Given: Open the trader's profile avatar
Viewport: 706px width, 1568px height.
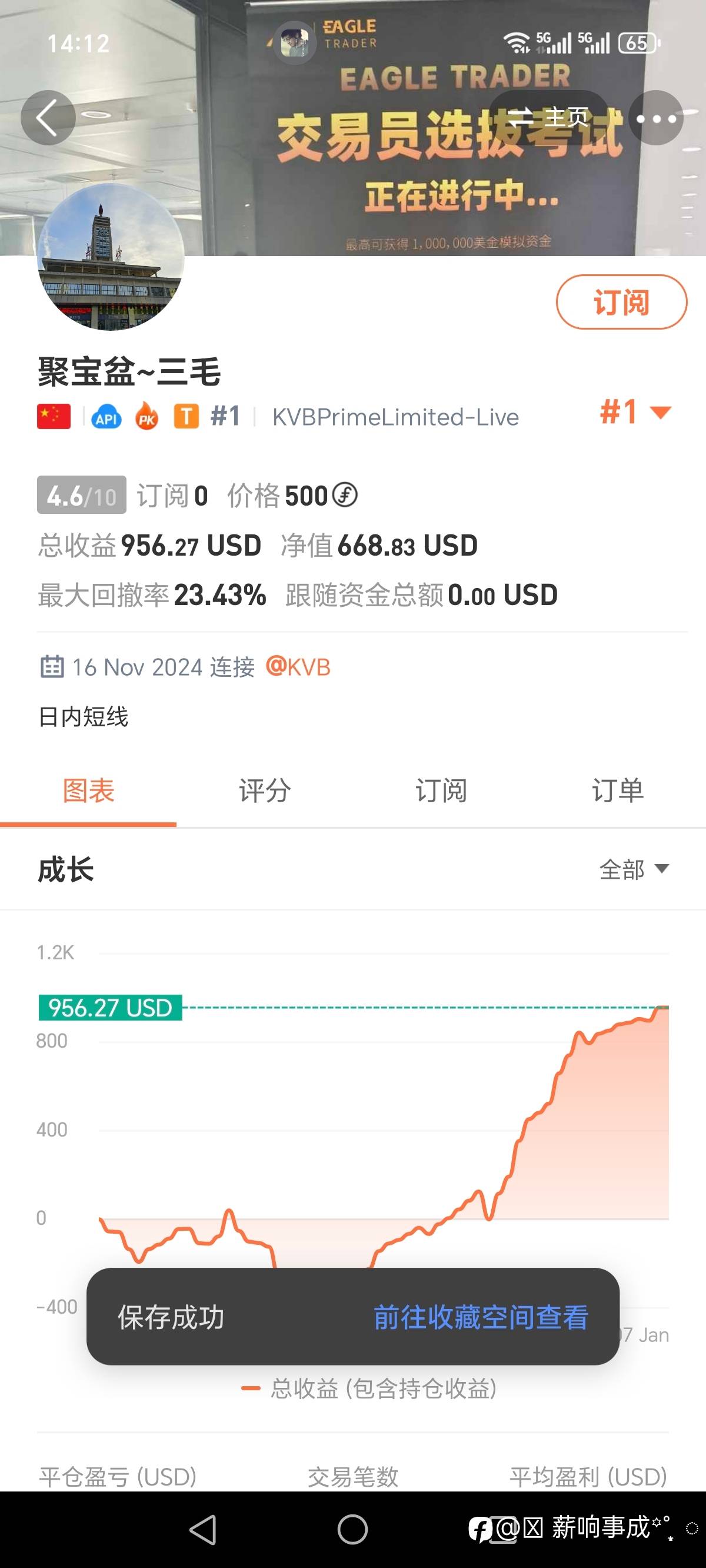Looking at the screenshot, I should tap(111, 257).
